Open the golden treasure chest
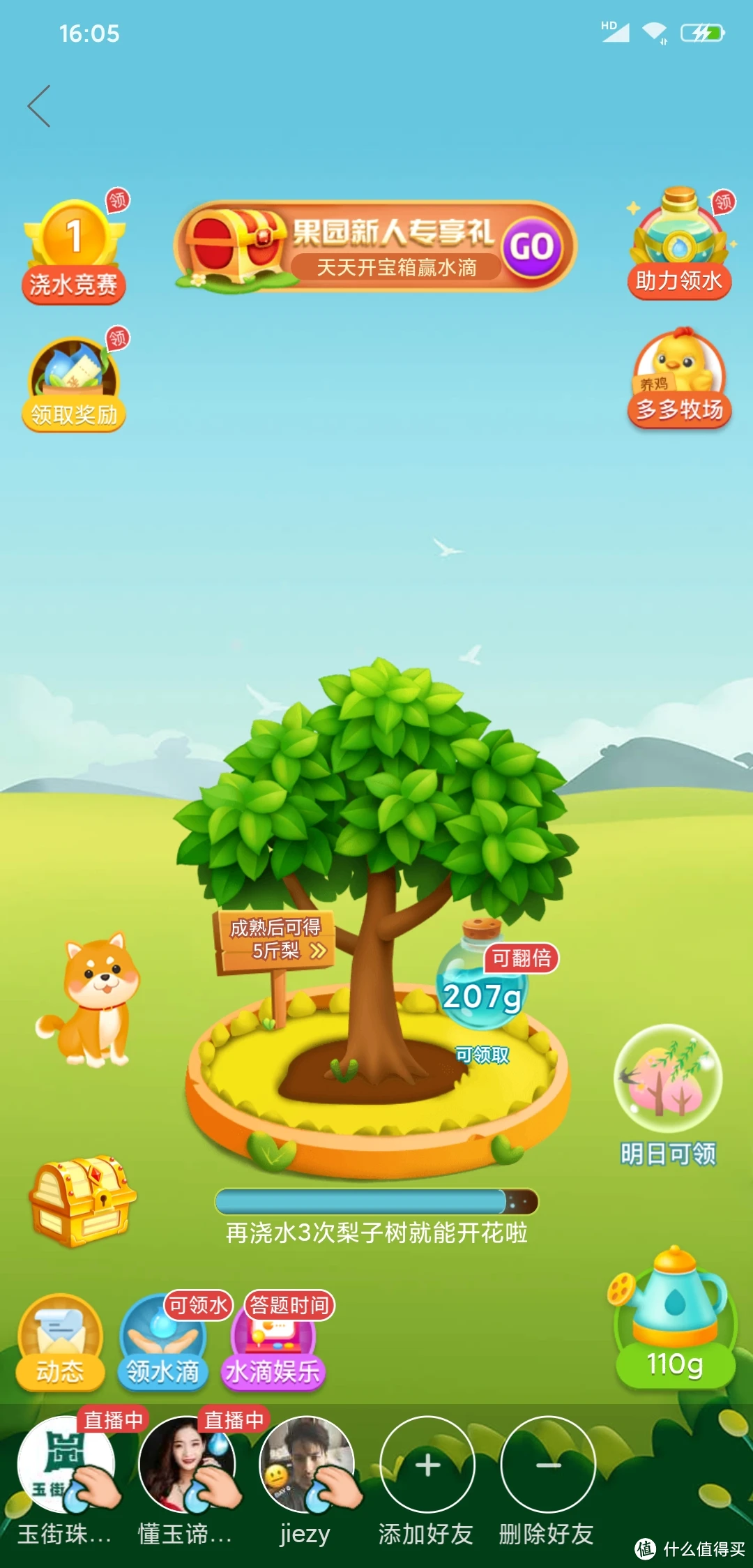 (x=82, y=1200)
